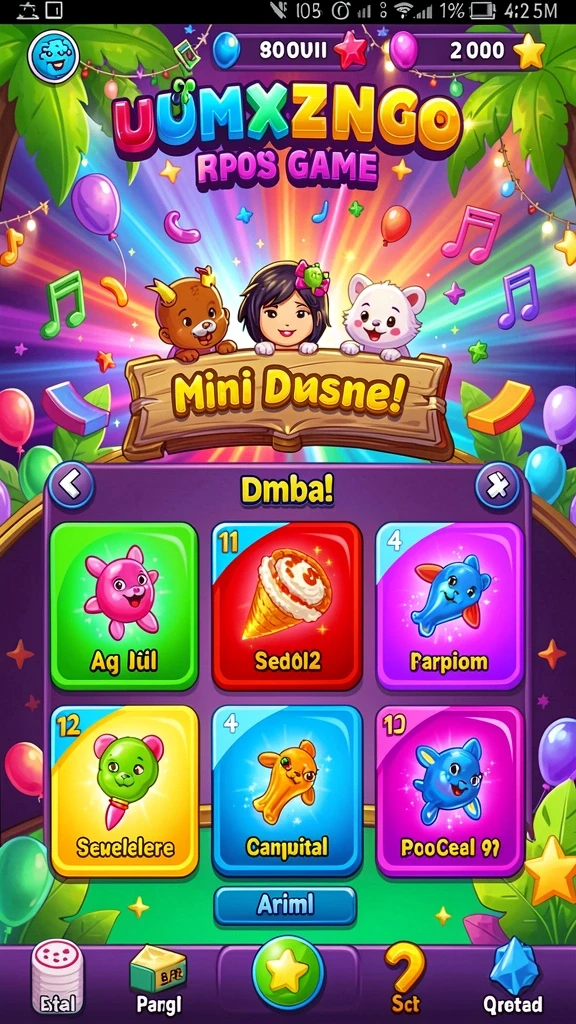Open the green Ag lül card
576x1024 pixels.
click(x=124, y=606)
